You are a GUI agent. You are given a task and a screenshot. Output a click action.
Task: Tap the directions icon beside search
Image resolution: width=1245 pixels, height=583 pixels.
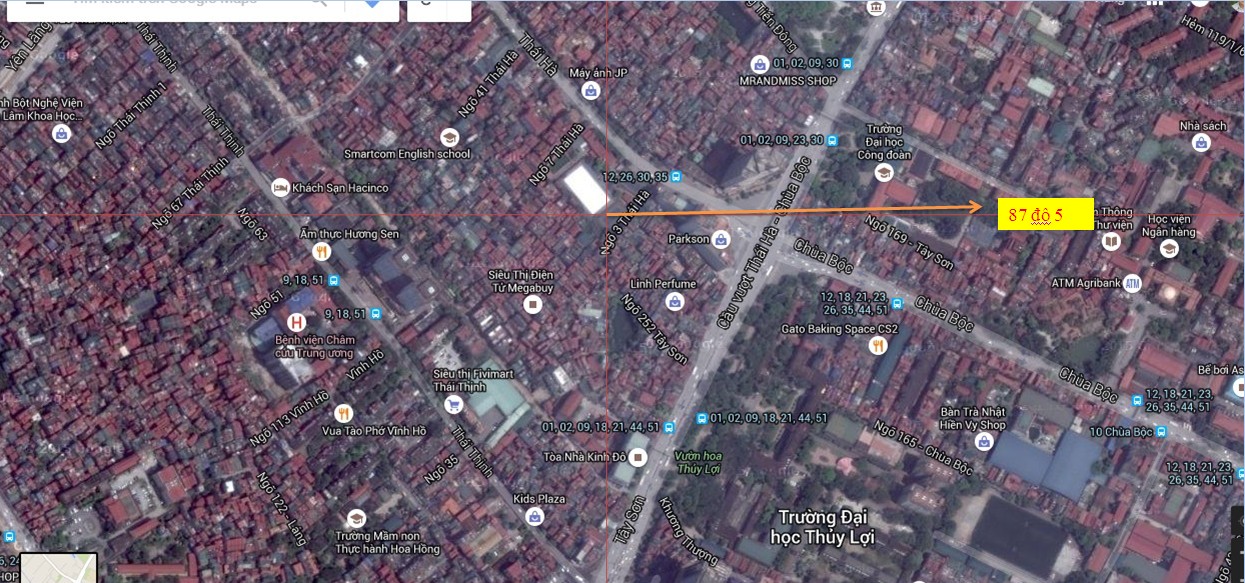(372, 3)
